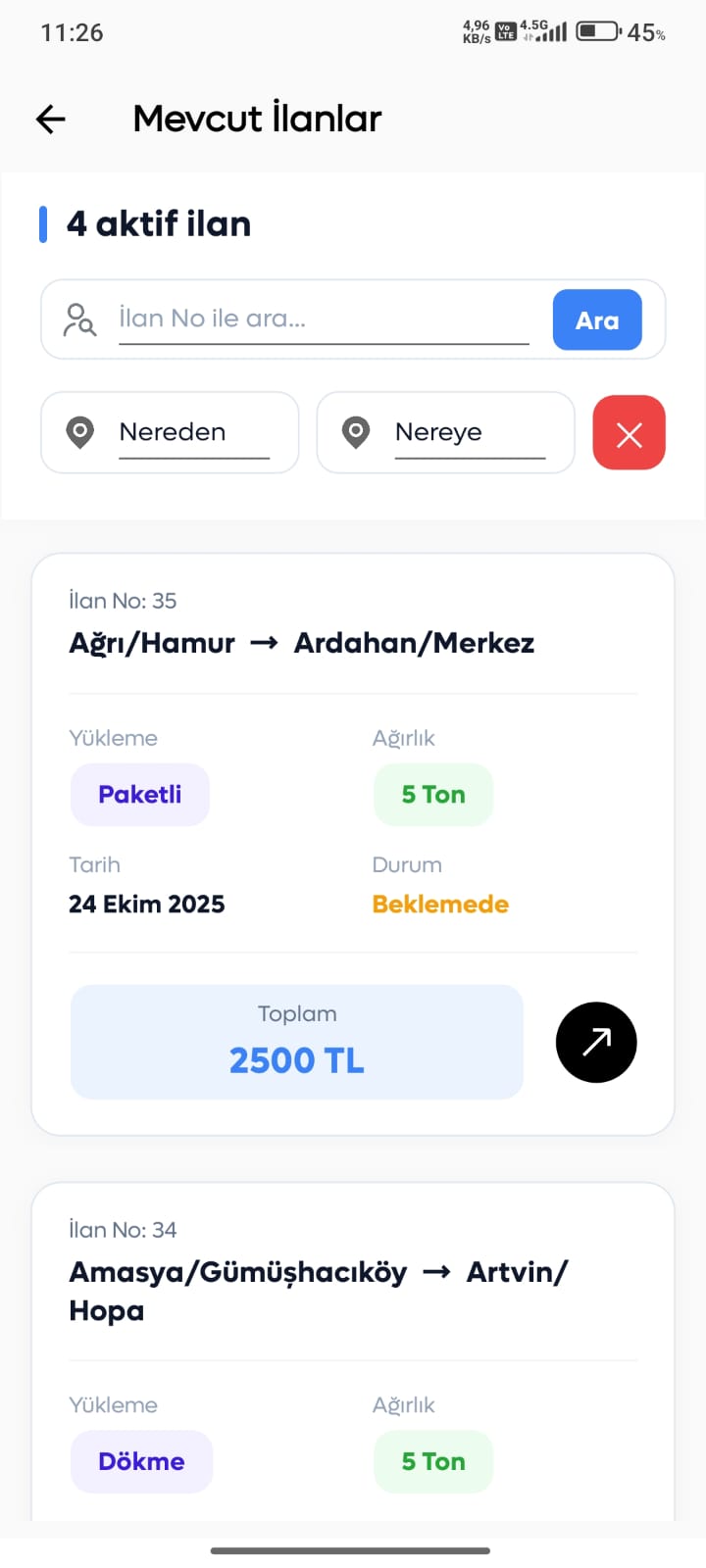Select the Nereye destination field
706x1568 pixels.
click(469, 432)
